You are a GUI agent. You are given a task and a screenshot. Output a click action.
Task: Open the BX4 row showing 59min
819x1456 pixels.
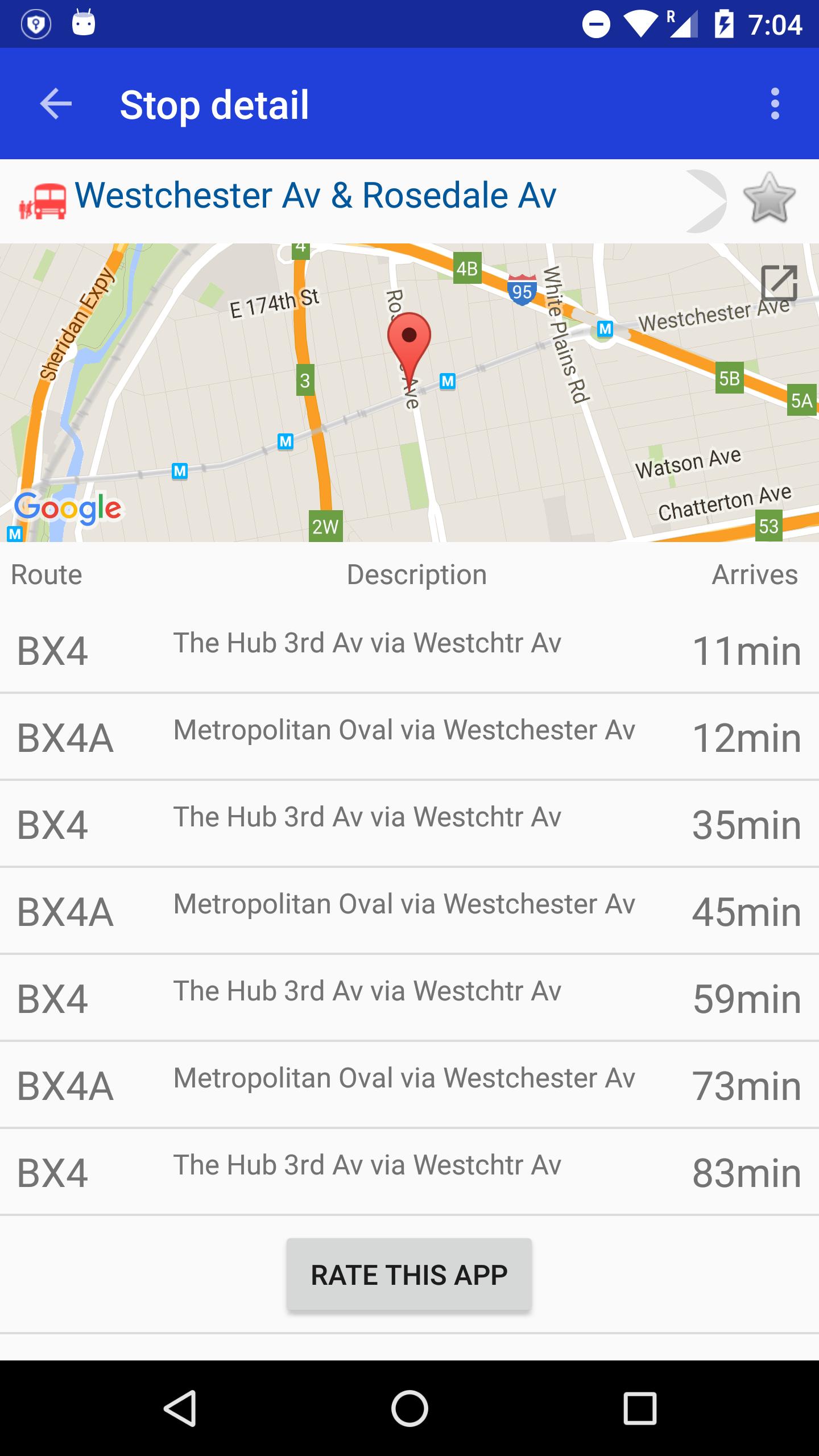pyautogui.click(x=409, y=998)
